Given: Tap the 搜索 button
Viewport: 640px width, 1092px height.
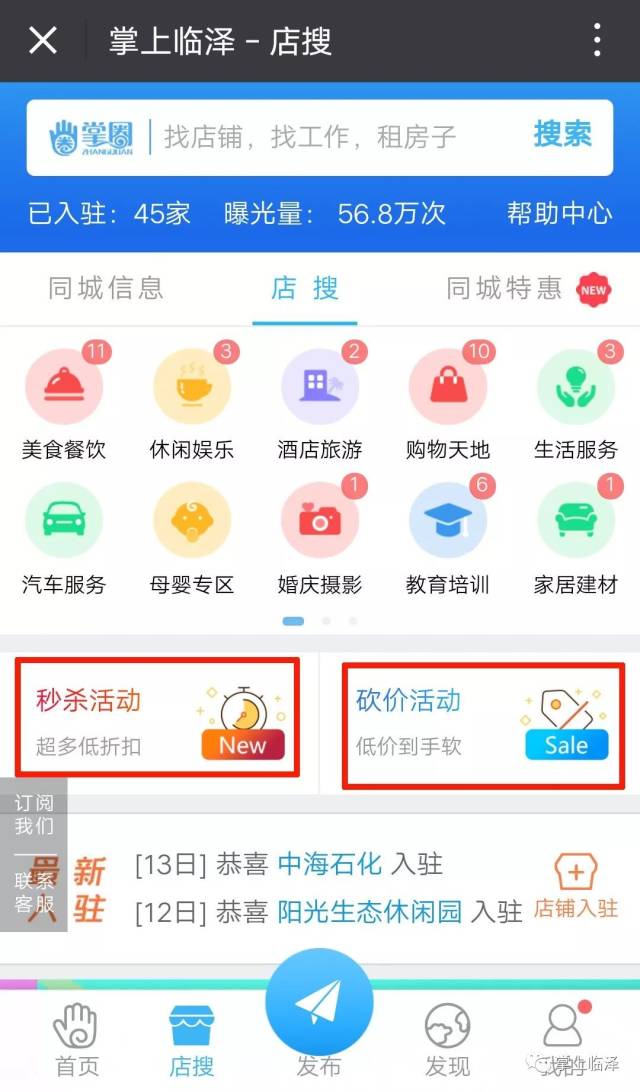Looking at the screenshot, I should [562, 134].
